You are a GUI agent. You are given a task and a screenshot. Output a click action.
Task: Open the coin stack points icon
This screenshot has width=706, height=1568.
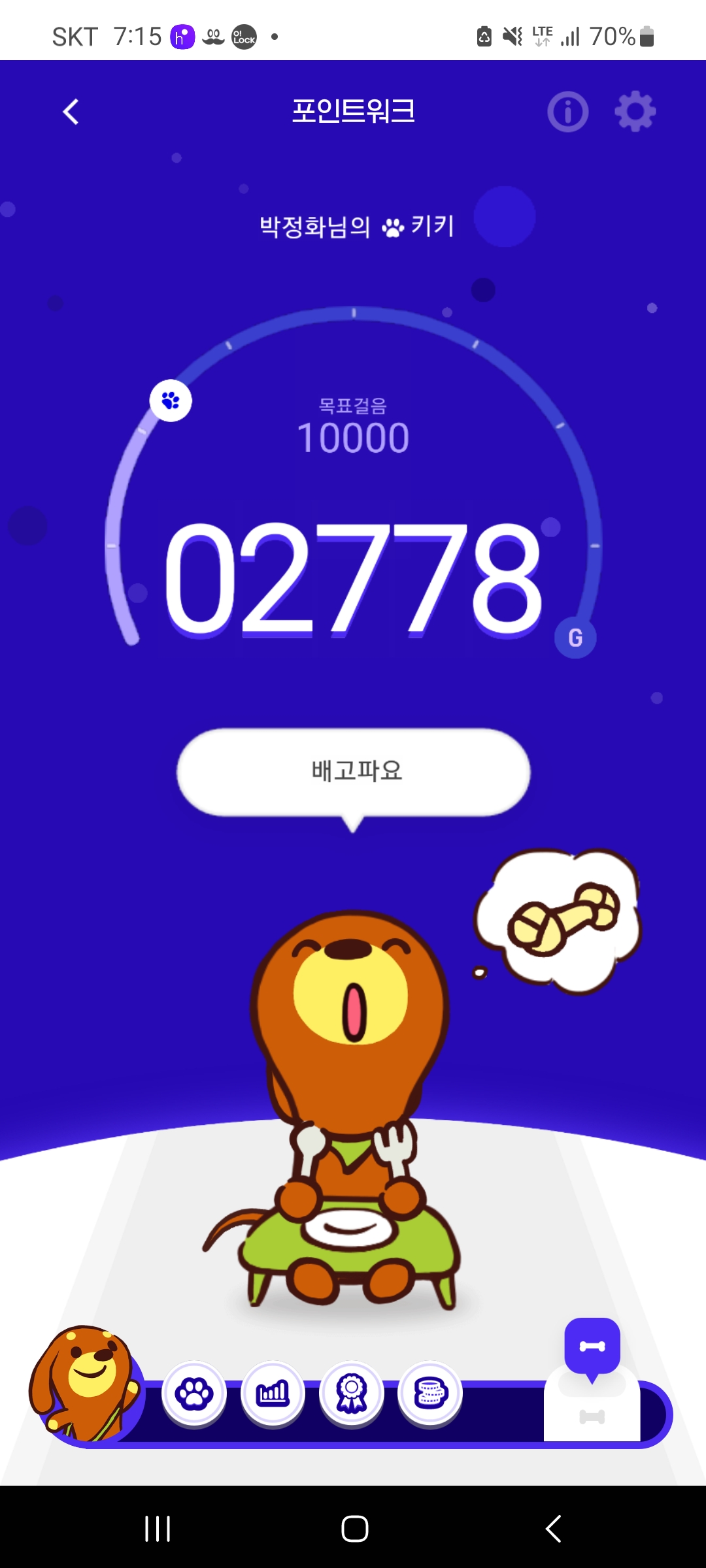coord(430,1394)
